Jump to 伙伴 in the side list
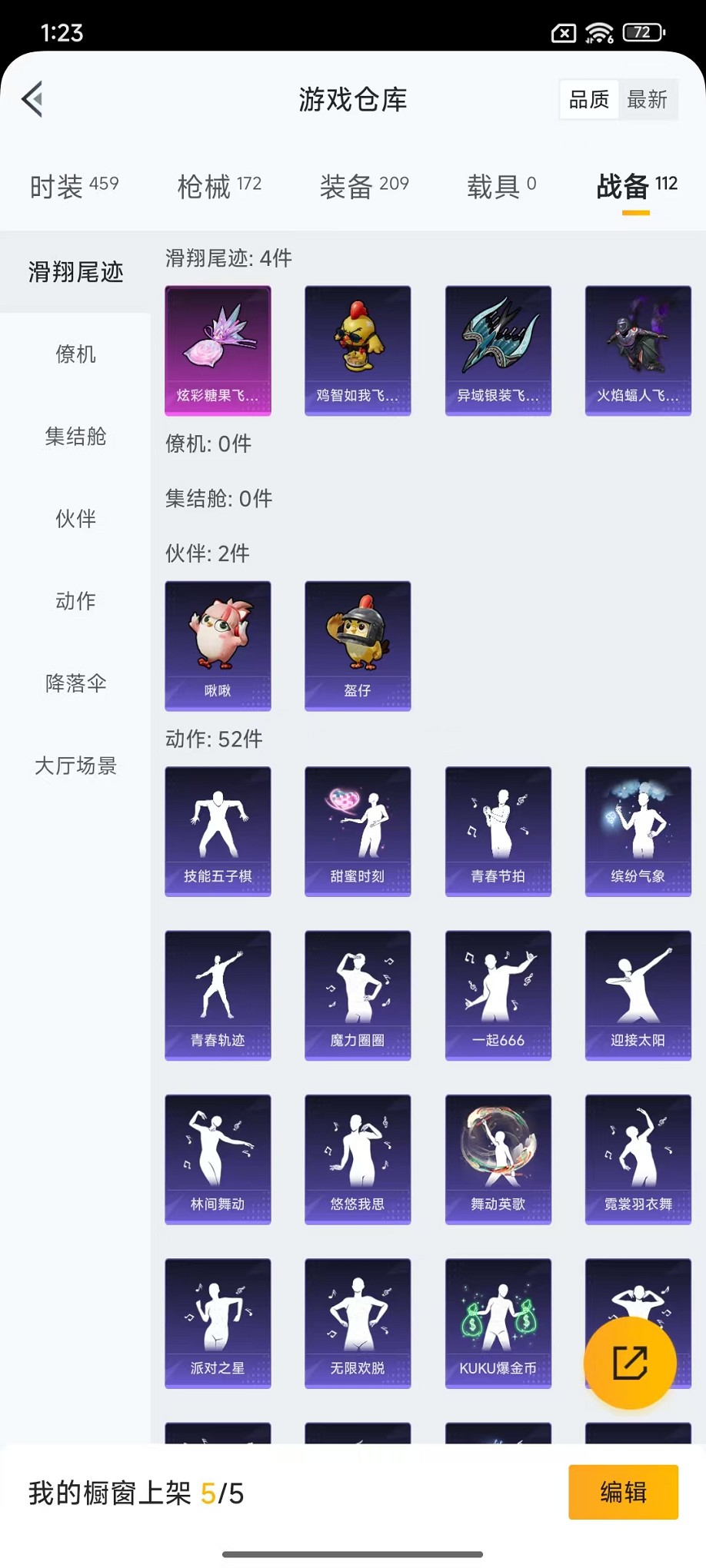706x1568 pixels. pos(75,519)
